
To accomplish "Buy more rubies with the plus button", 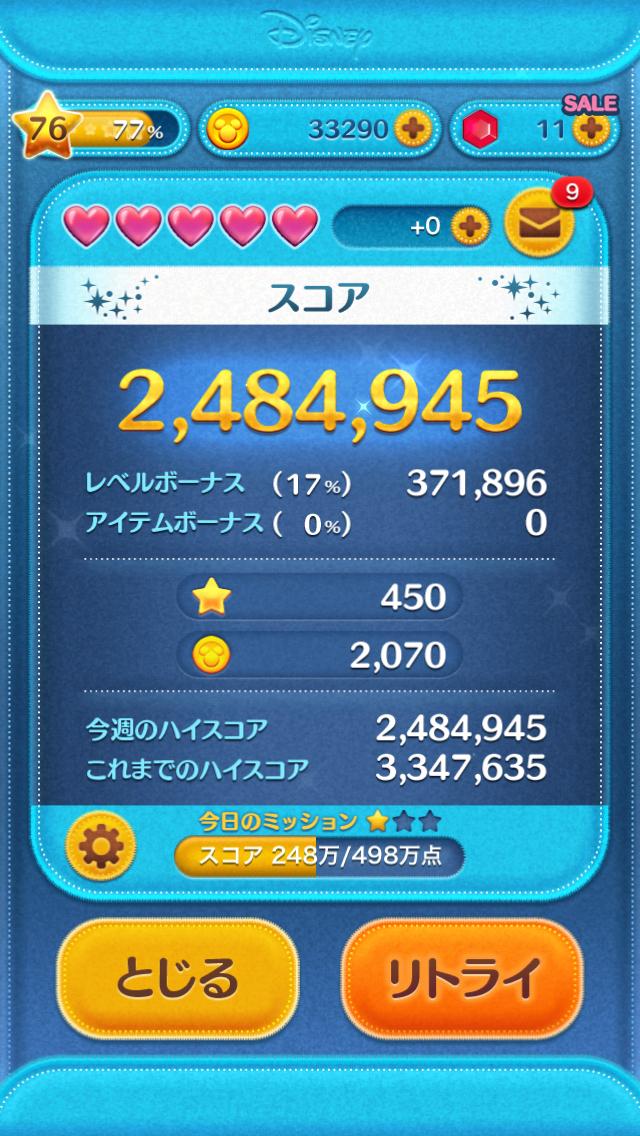I will (x=590, y=128).
